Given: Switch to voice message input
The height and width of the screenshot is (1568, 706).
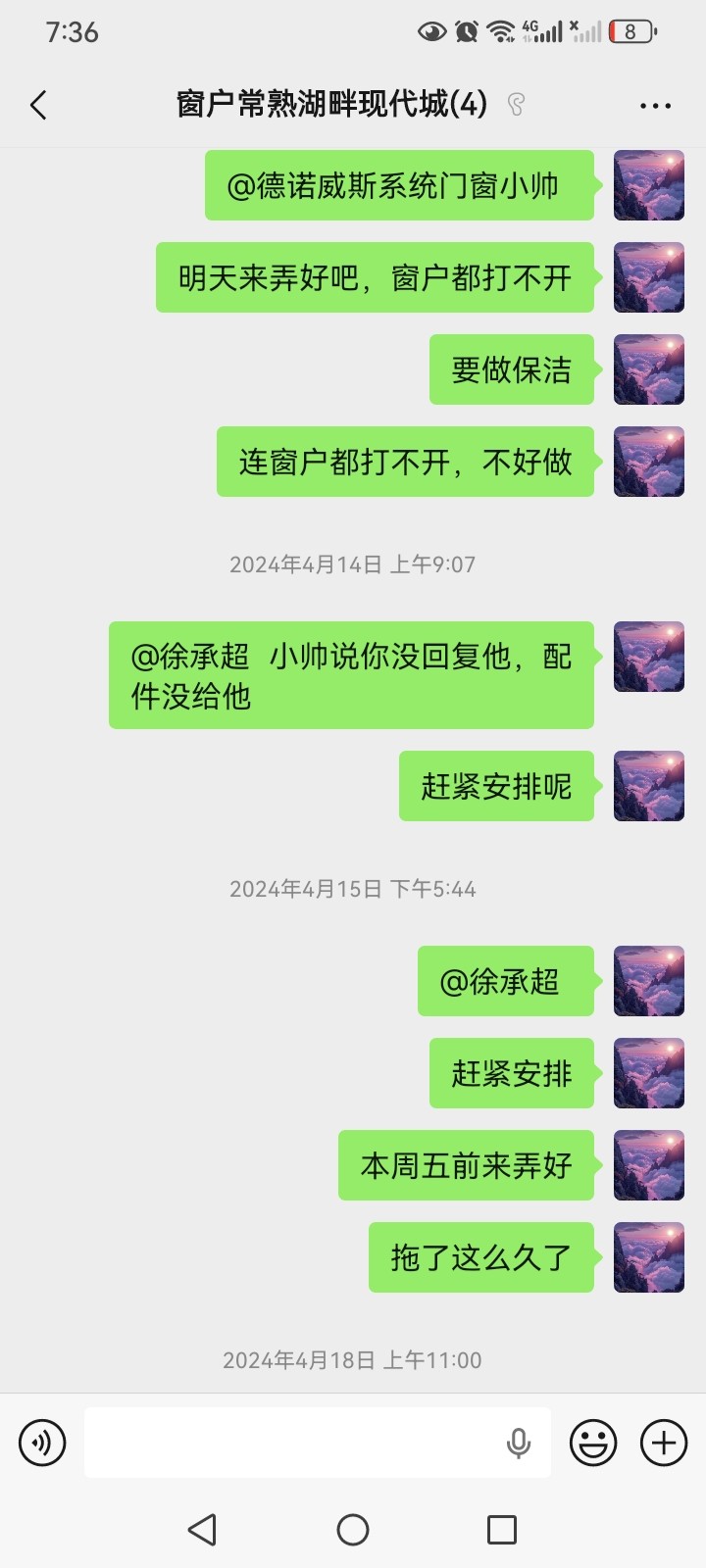Looking at the screenshot, I should point(42,1443).
